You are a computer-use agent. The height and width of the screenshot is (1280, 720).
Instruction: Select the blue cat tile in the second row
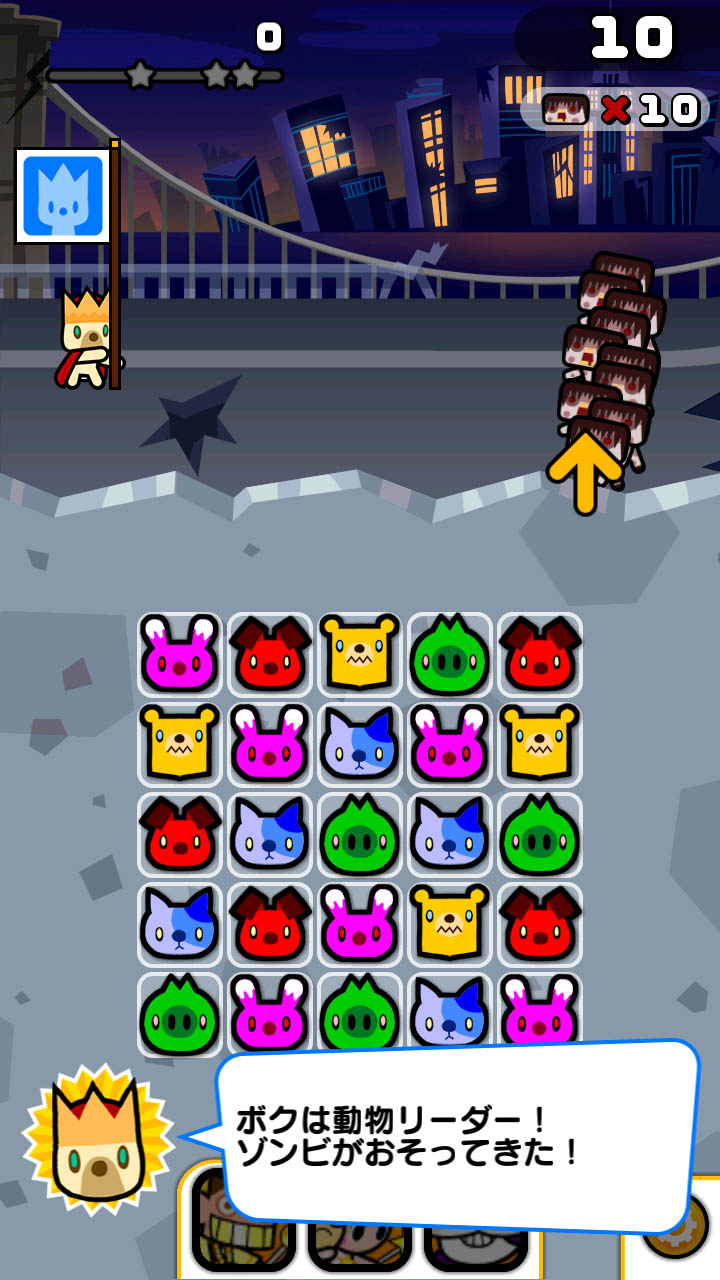(360, 744)
